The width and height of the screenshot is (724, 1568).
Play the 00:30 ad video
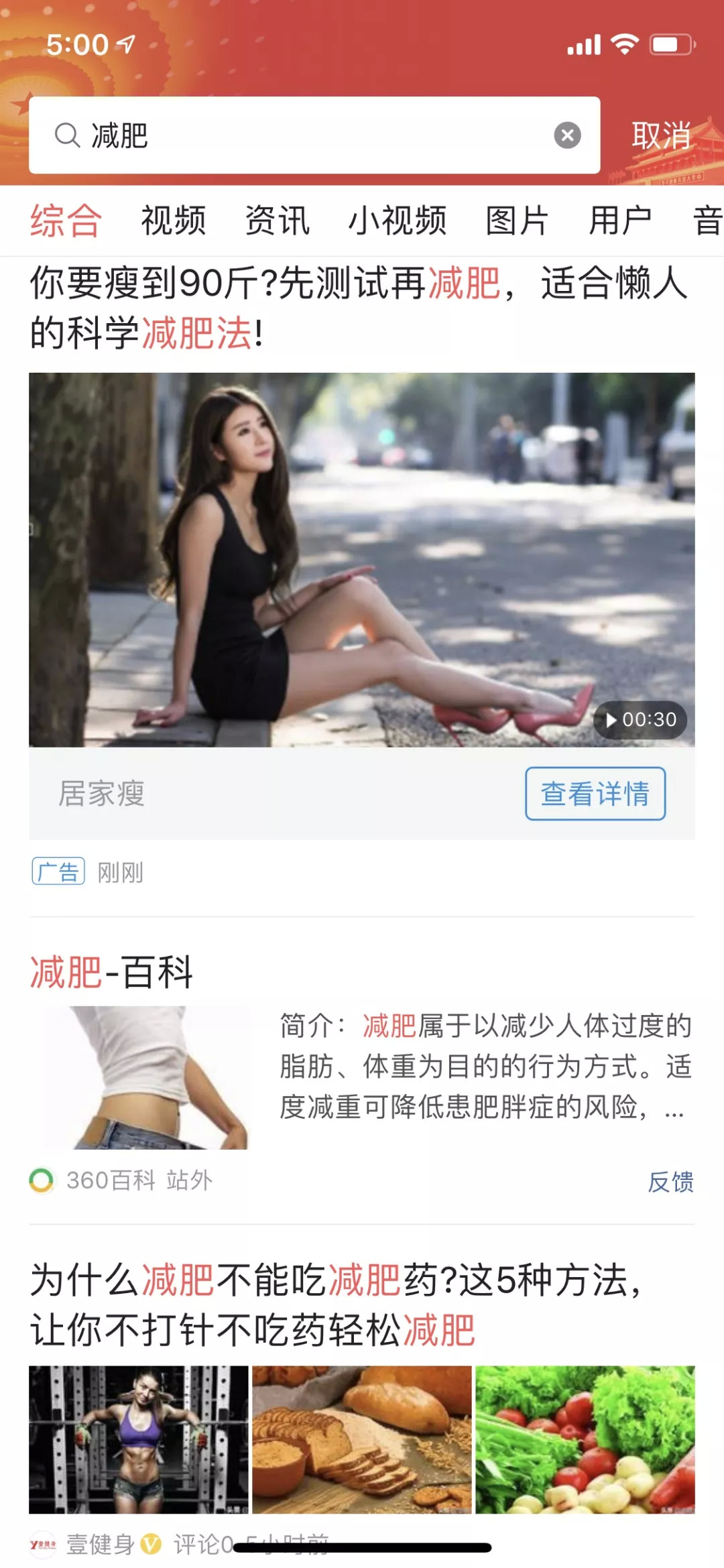click(x=362, y=560)
